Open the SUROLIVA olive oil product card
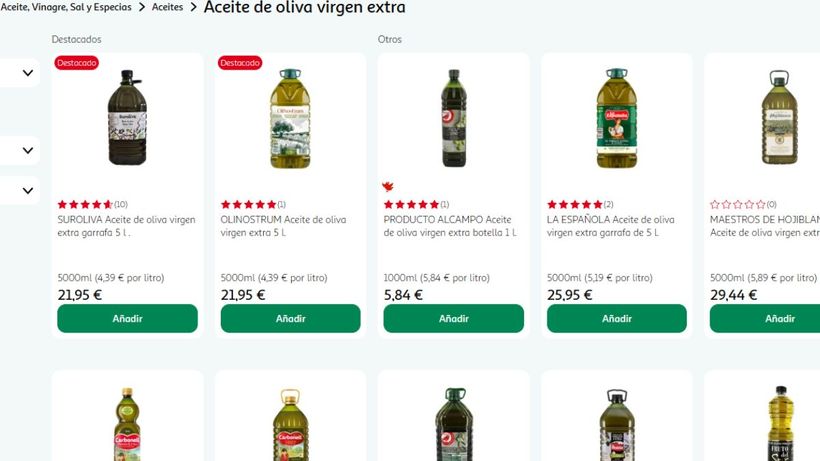The image size is (820, 461). (127, 226)
